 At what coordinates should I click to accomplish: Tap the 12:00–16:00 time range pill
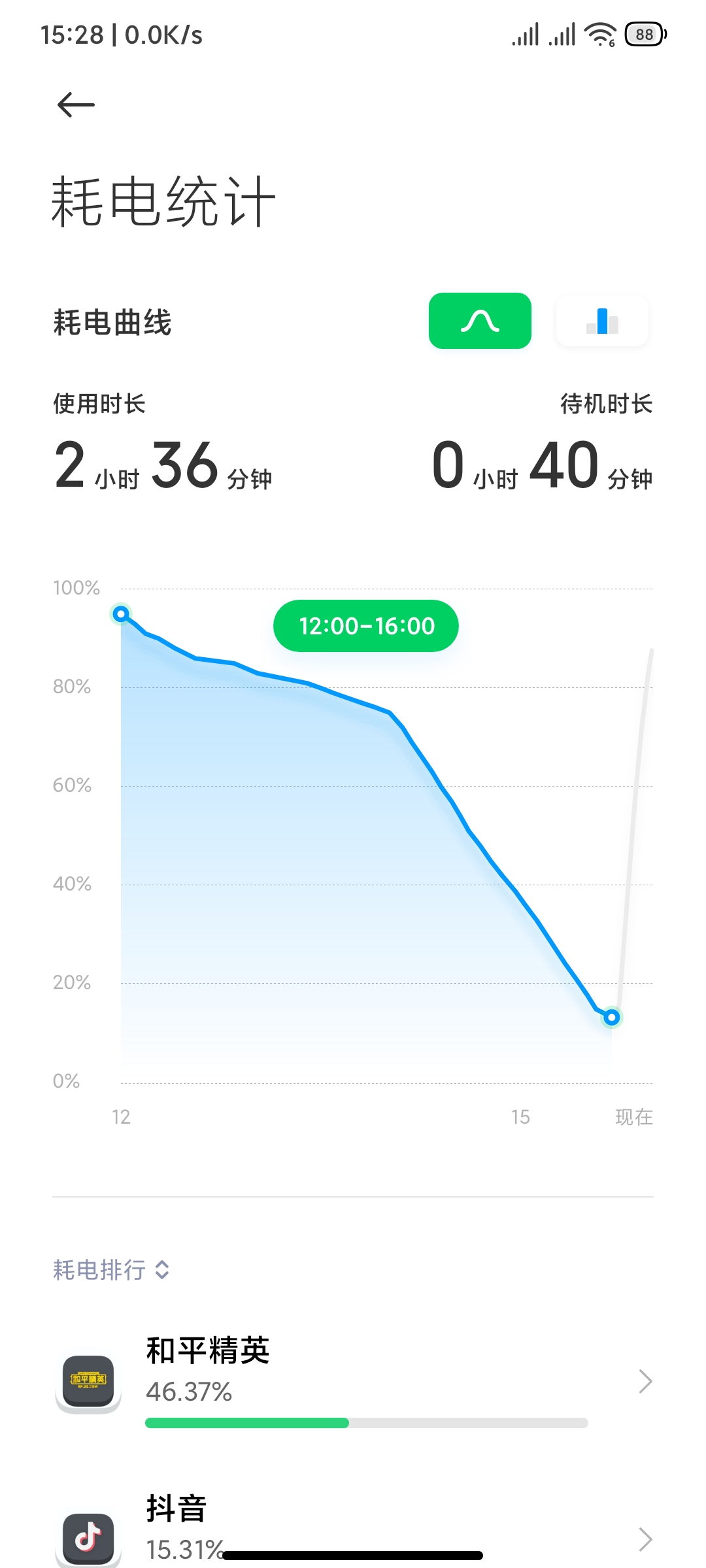(366, 626)
